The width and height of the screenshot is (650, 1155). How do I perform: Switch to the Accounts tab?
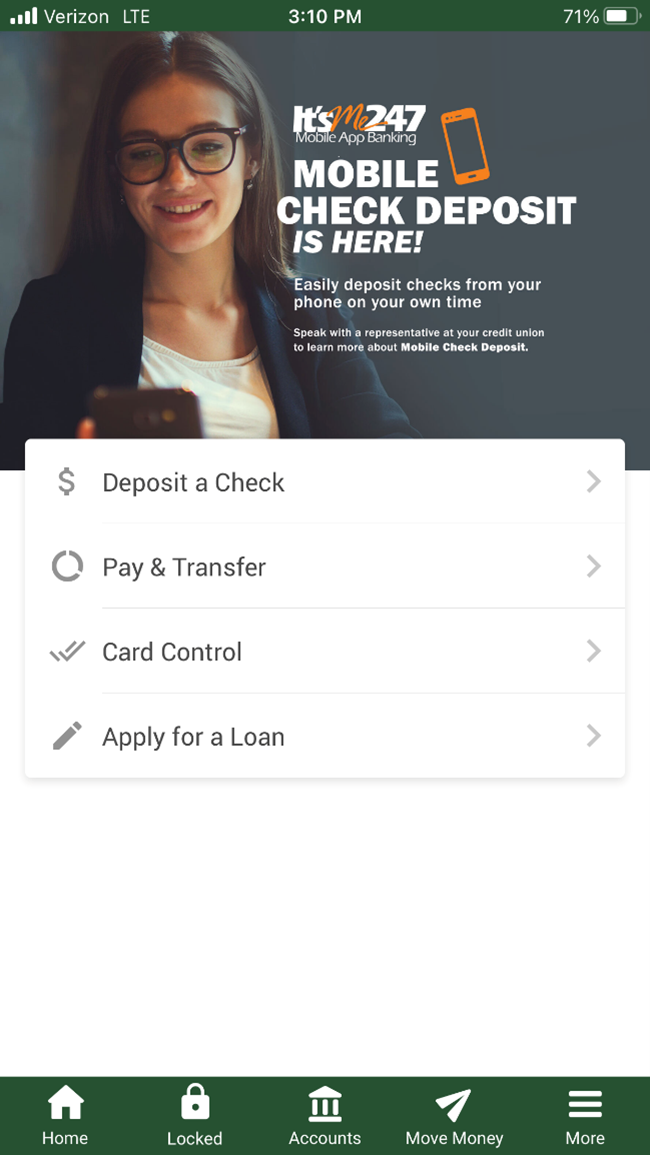click(x=325, y=1116)
